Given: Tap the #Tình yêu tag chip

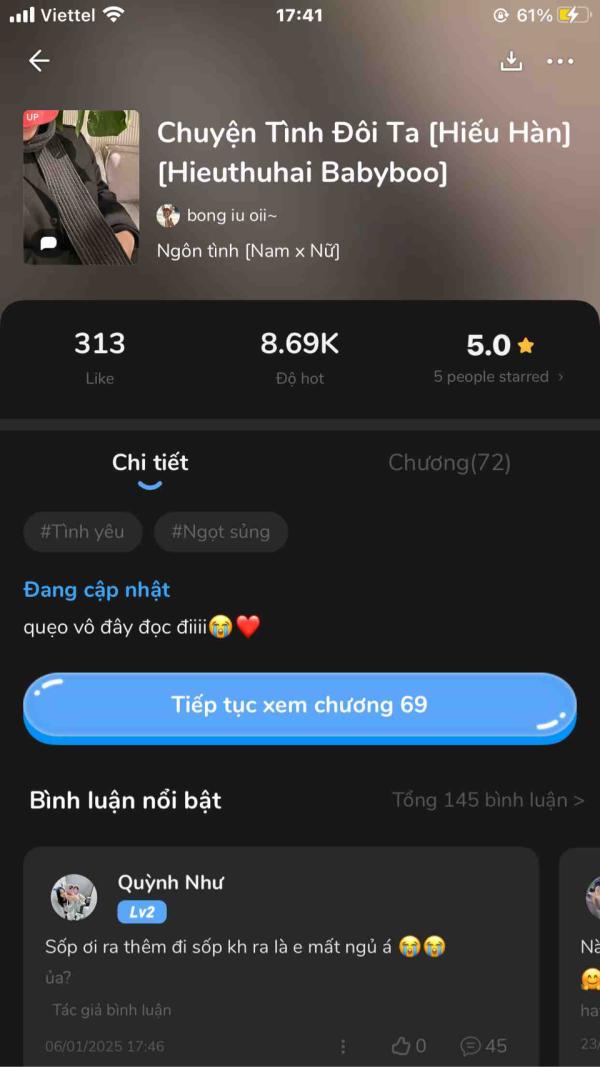Looking at the screenshot, I should click(x=83, y=532).
